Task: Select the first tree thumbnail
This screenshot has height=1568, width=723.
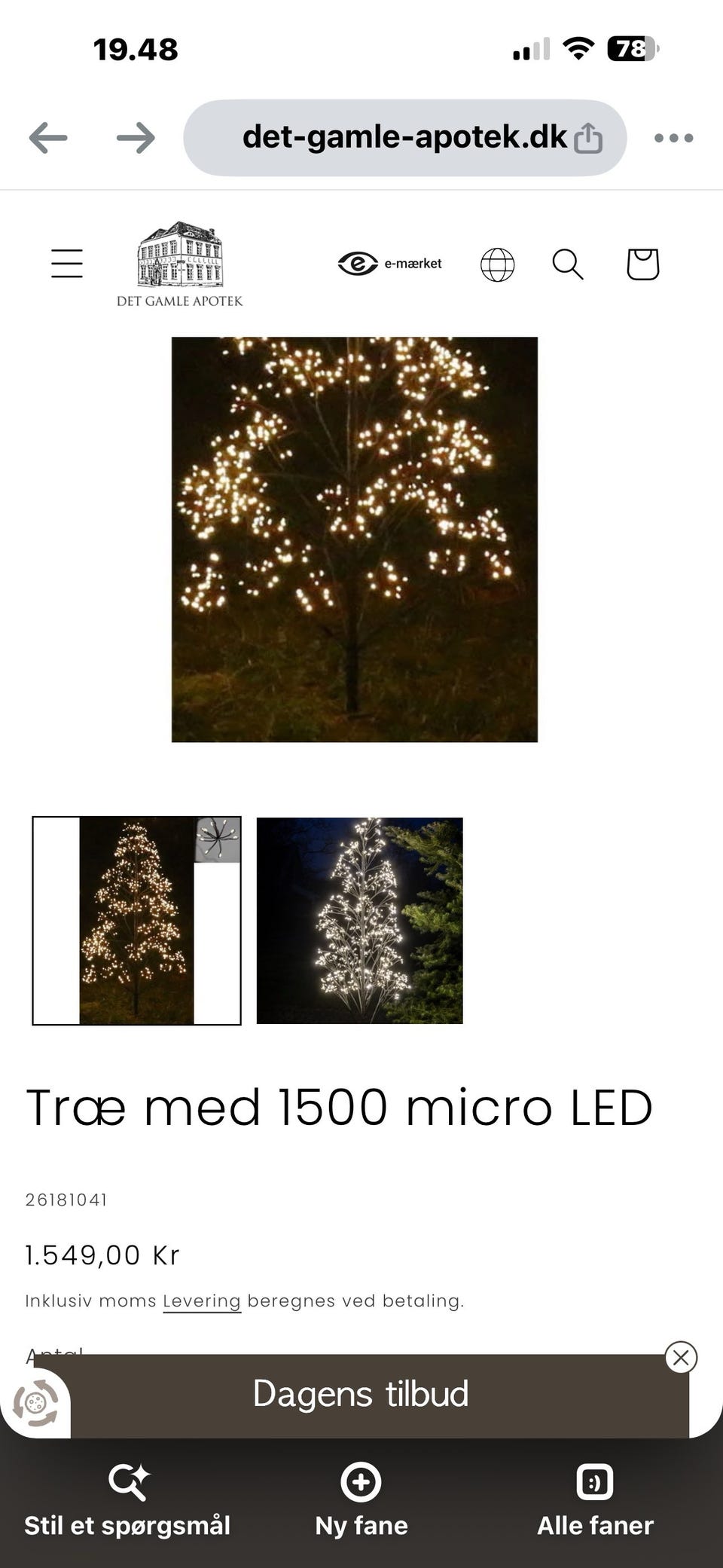Action: pyautogui.click(x=136, y=921)
